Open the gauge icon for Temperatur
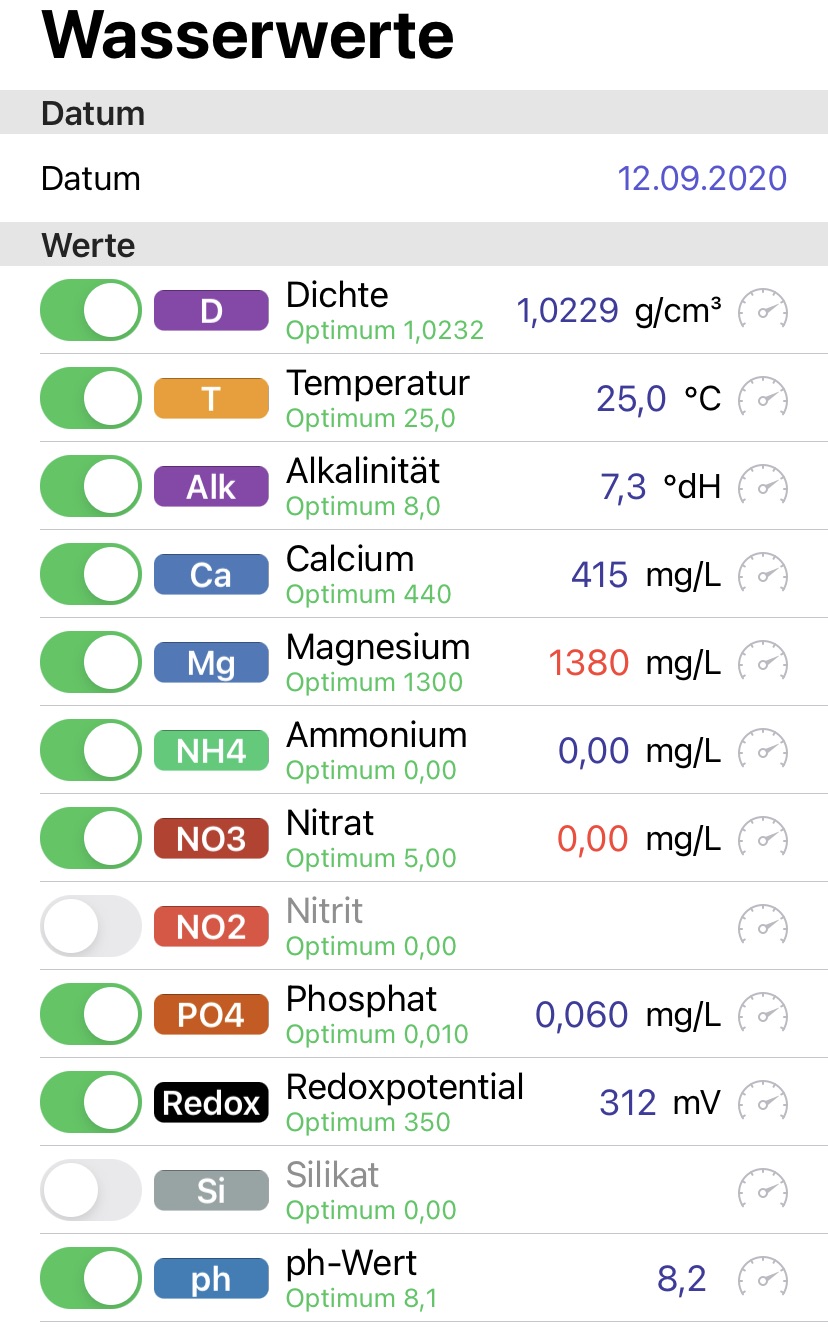The image size is (828, 1338). pyautogui.click(x=763, y=399)
